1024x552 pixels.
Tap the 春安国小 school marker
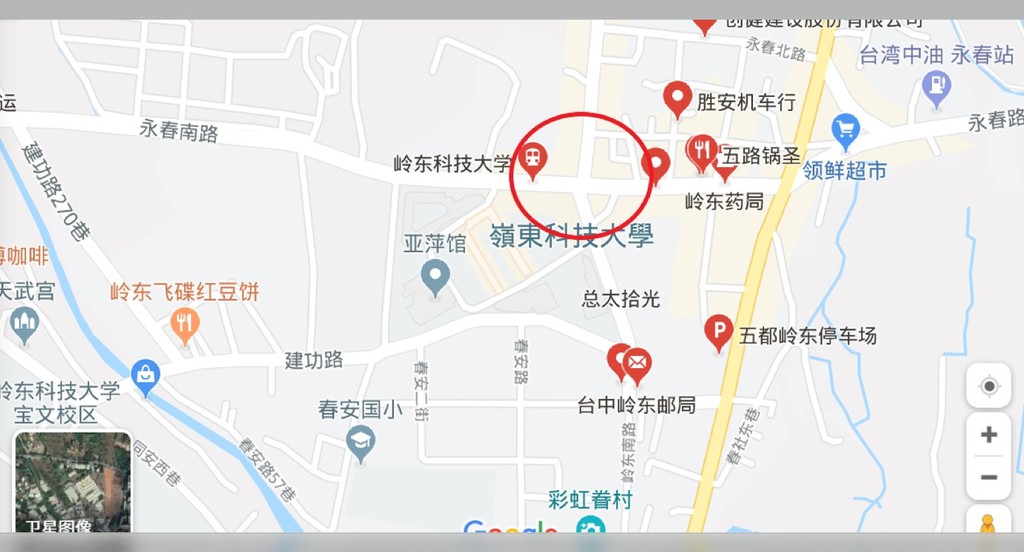(360, 441)
